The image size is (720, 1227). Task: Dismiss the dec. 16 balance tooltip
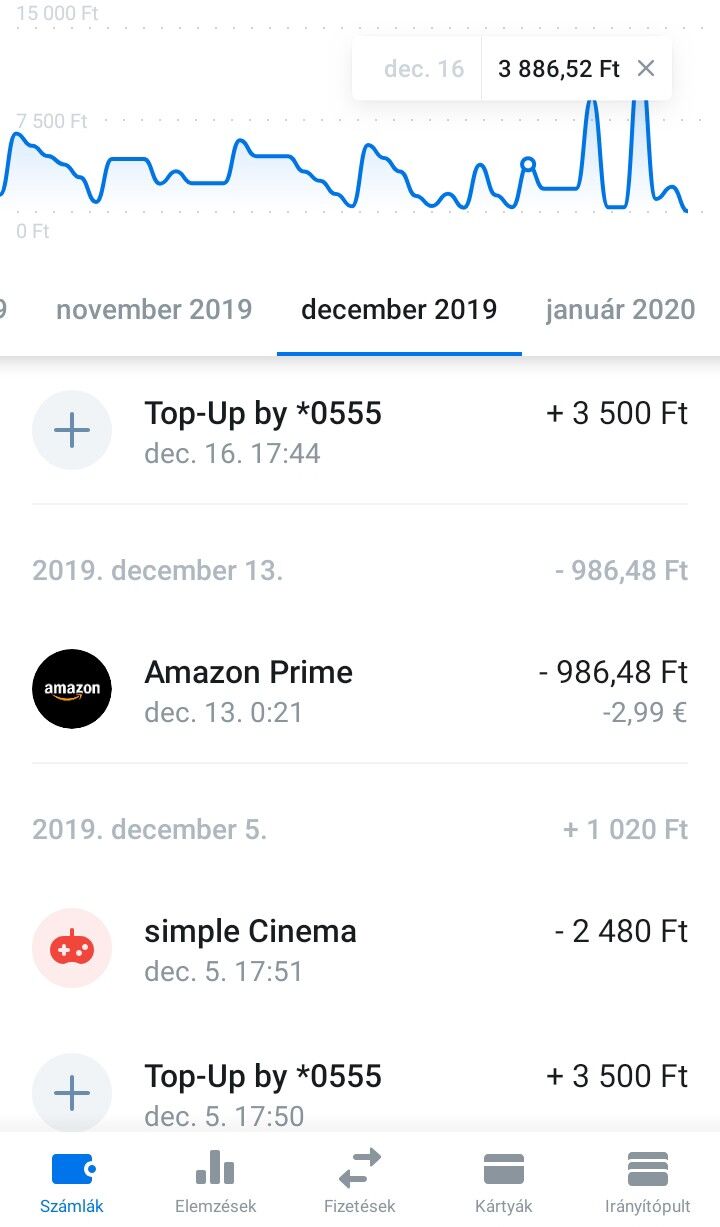[646, 68]
